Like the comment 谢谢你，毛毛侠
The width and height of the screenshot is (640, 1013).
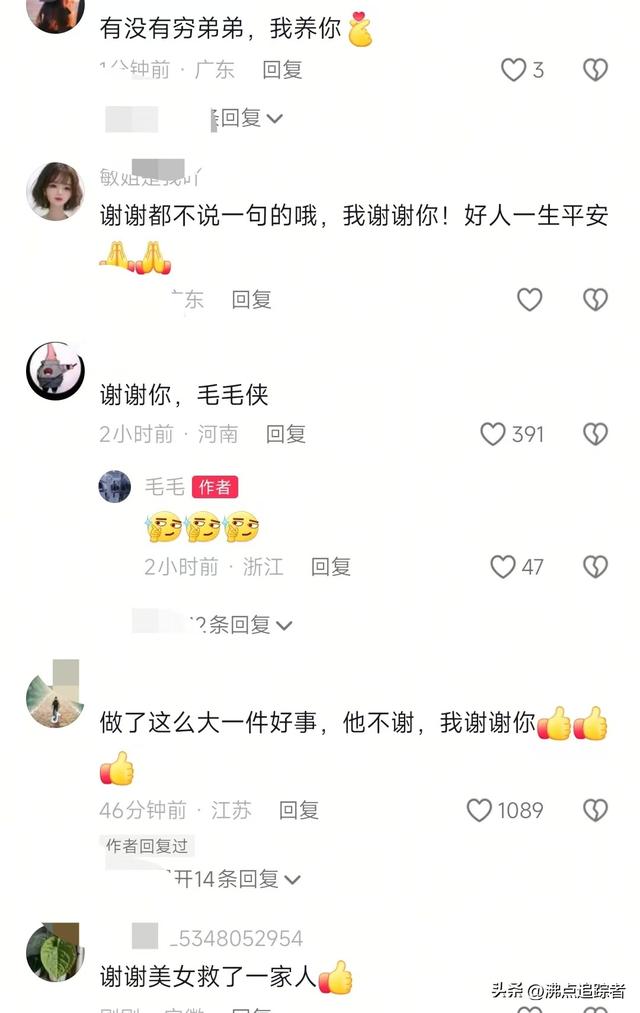coord(493,434)
